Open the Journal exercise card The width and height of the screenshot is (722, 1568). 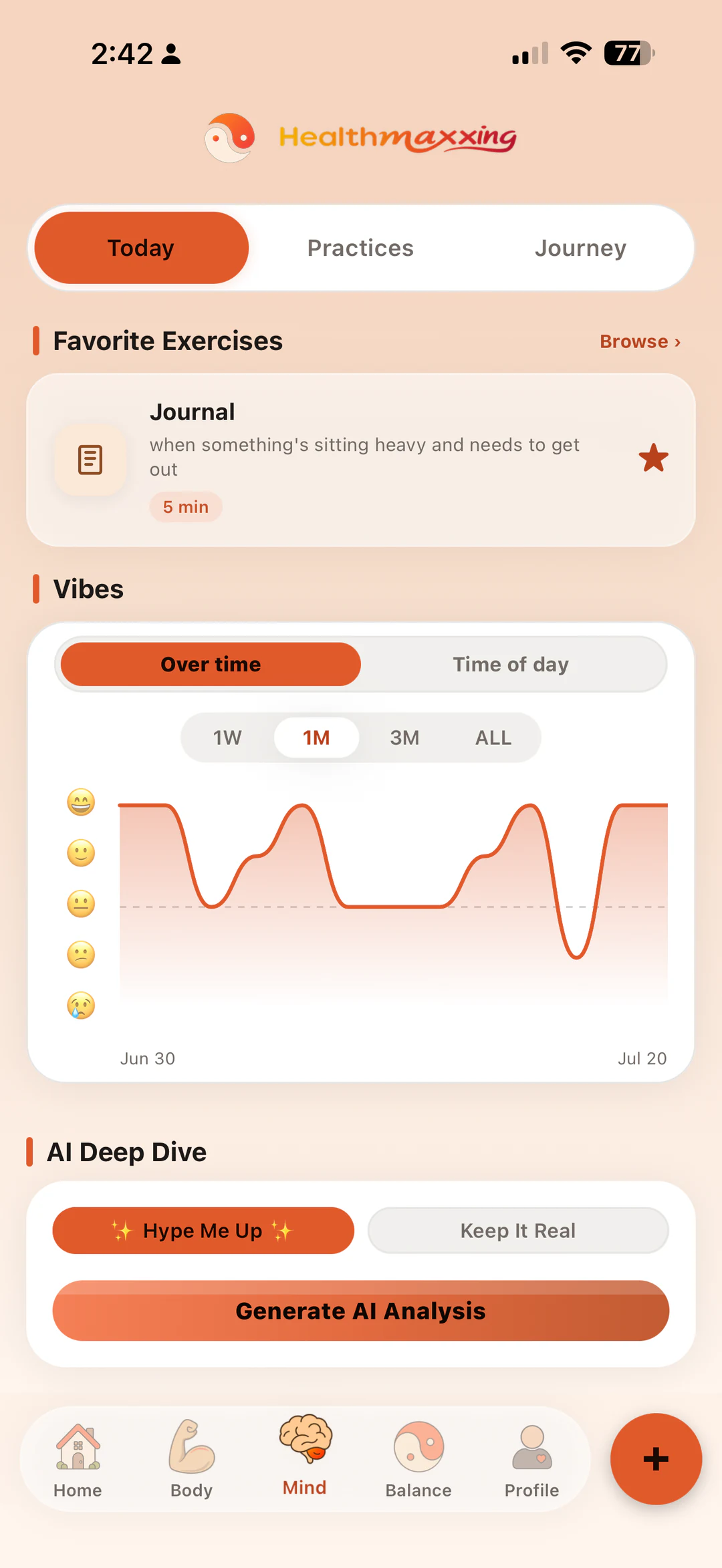point(361,460)
